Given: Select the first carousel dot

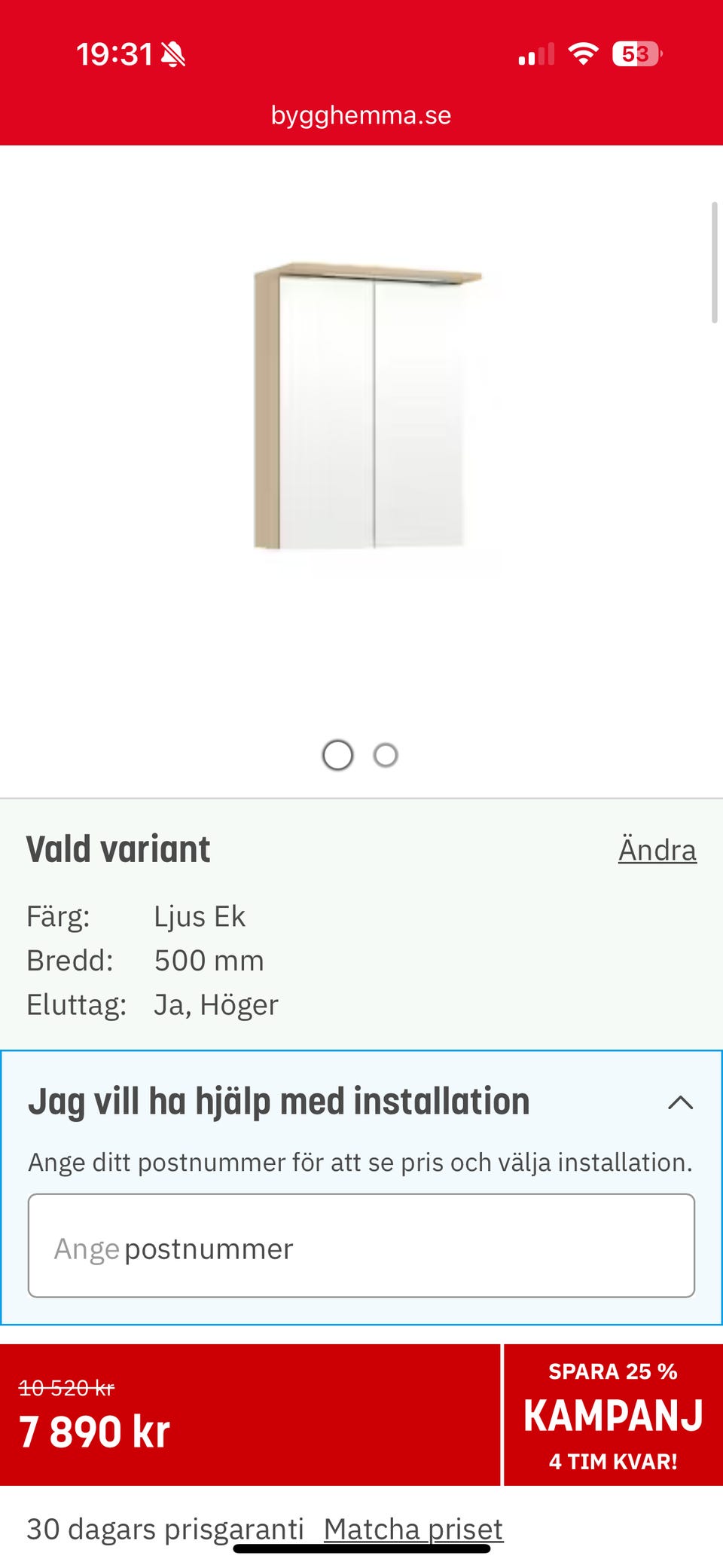Looking at the screenshot, I should click(337, 754).
